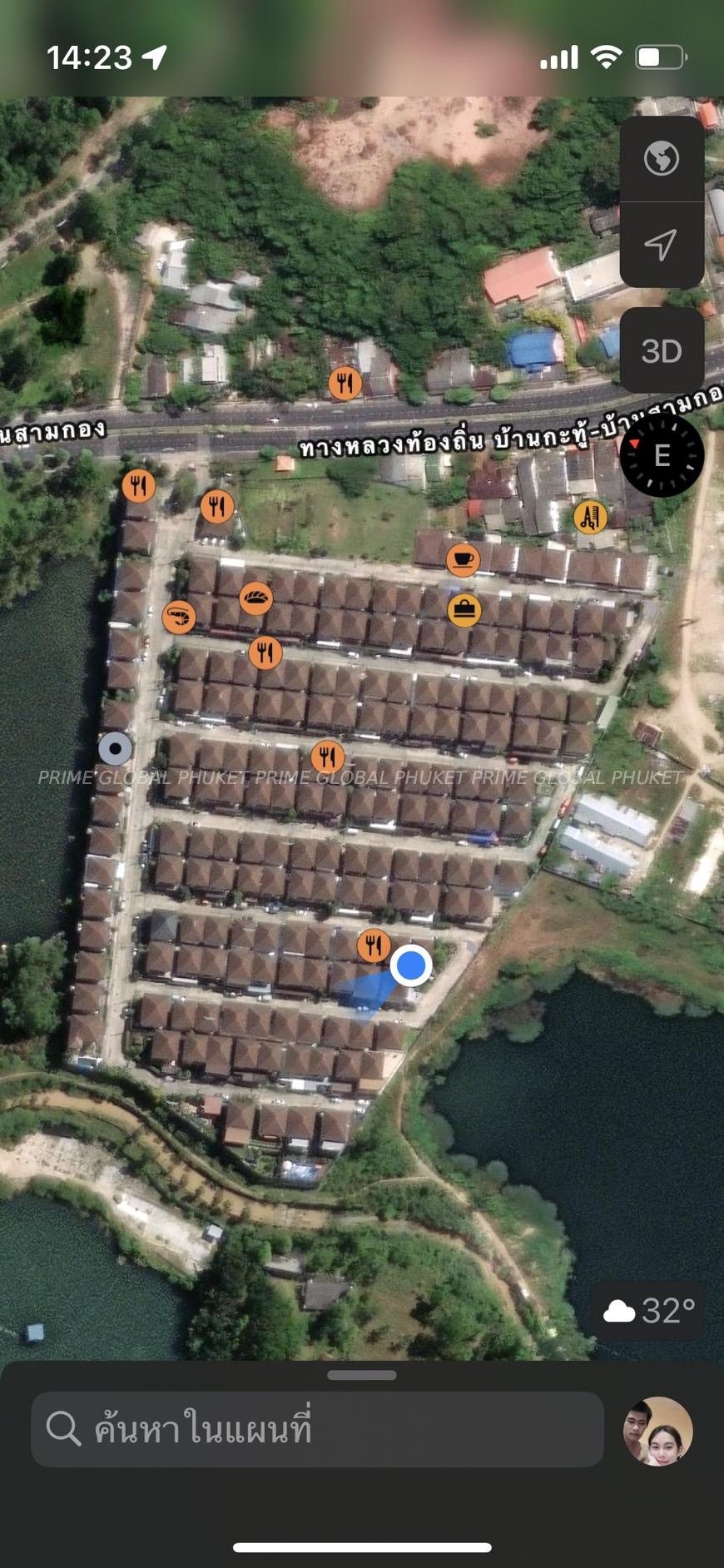724x1568 pixels.
Task: Select the briefcase shop marker
Action: (x=464, y=610)
